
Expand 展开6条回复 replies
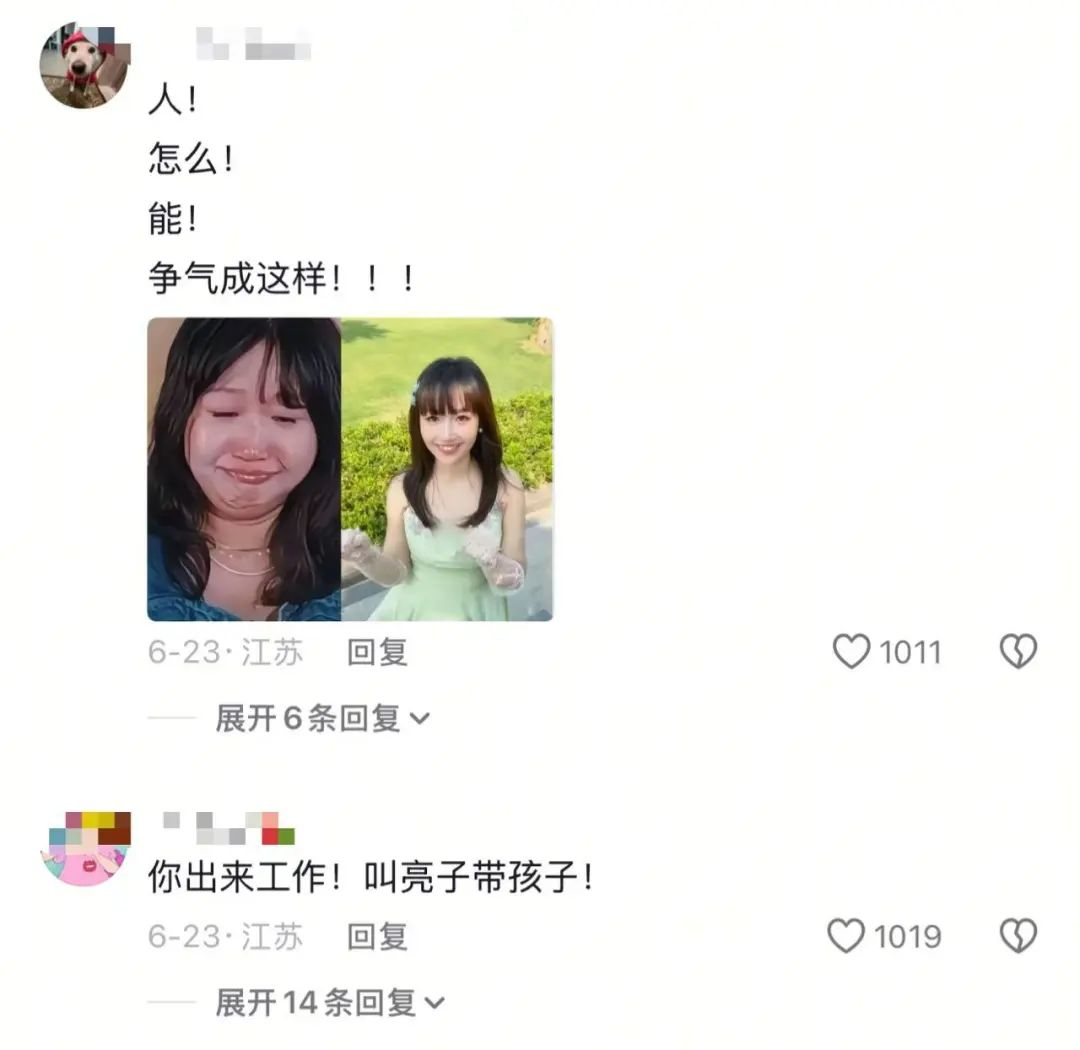(322, 718)
